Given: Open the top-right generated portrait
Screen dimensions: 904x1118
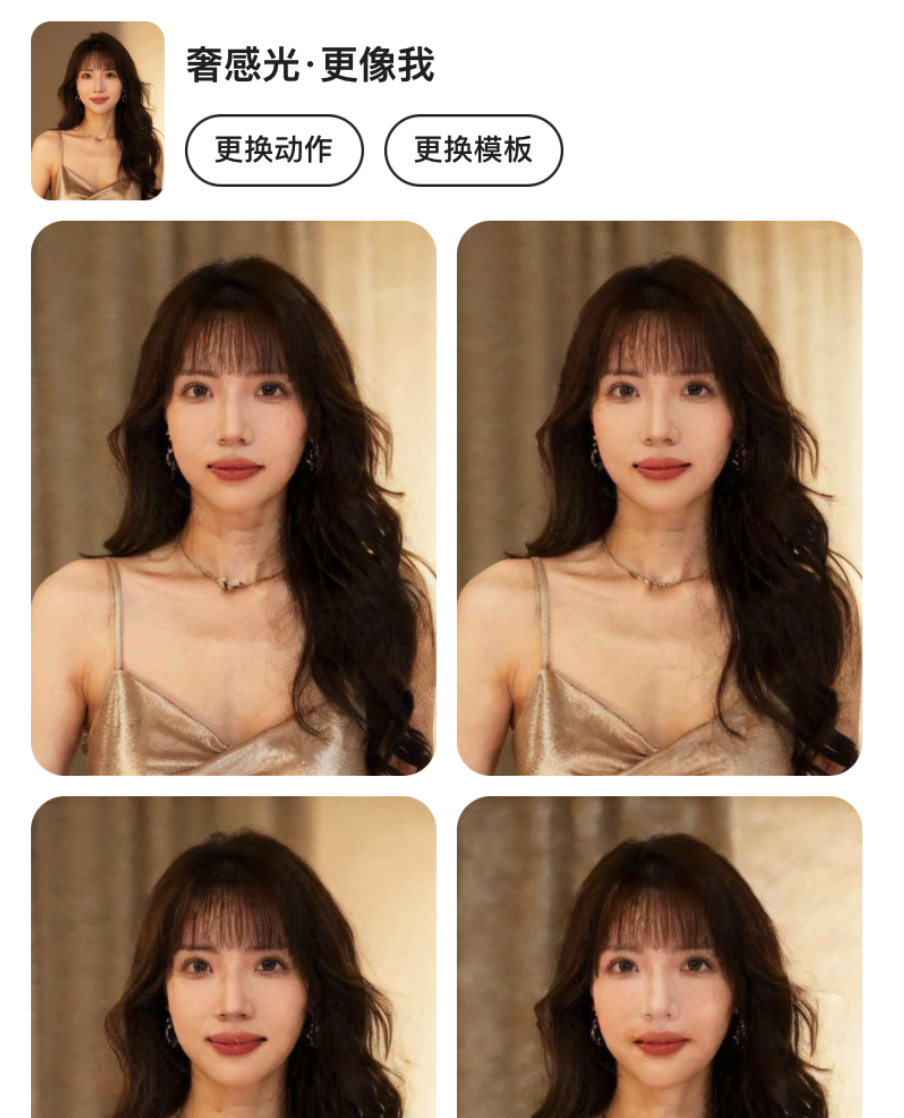Looking at the screenshot, I should point(659,498).
